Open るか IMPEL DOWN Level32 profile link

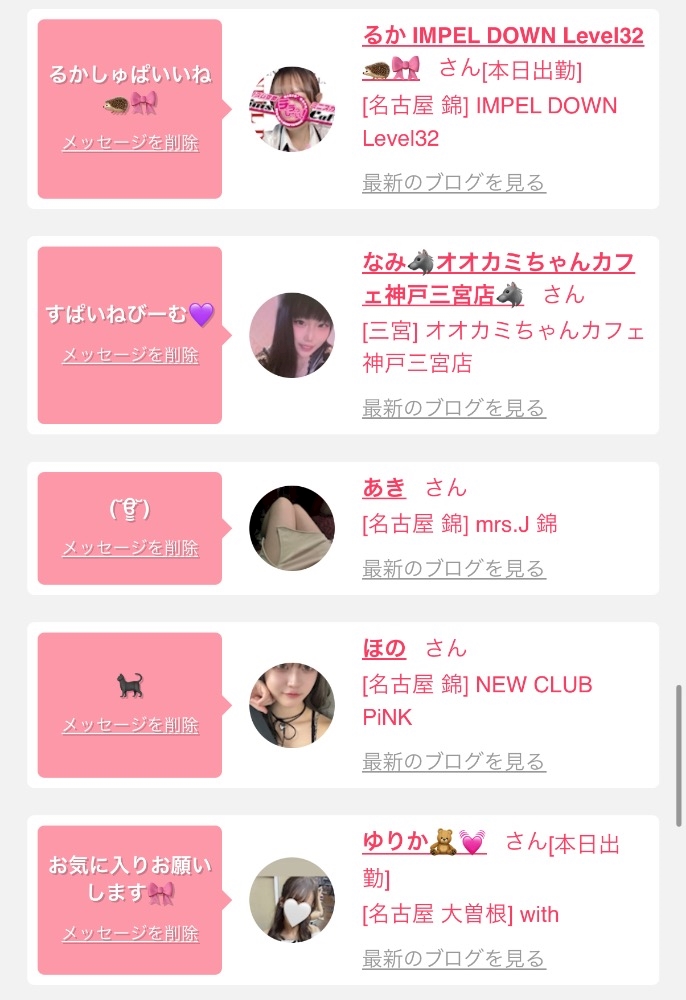(502, 51)
